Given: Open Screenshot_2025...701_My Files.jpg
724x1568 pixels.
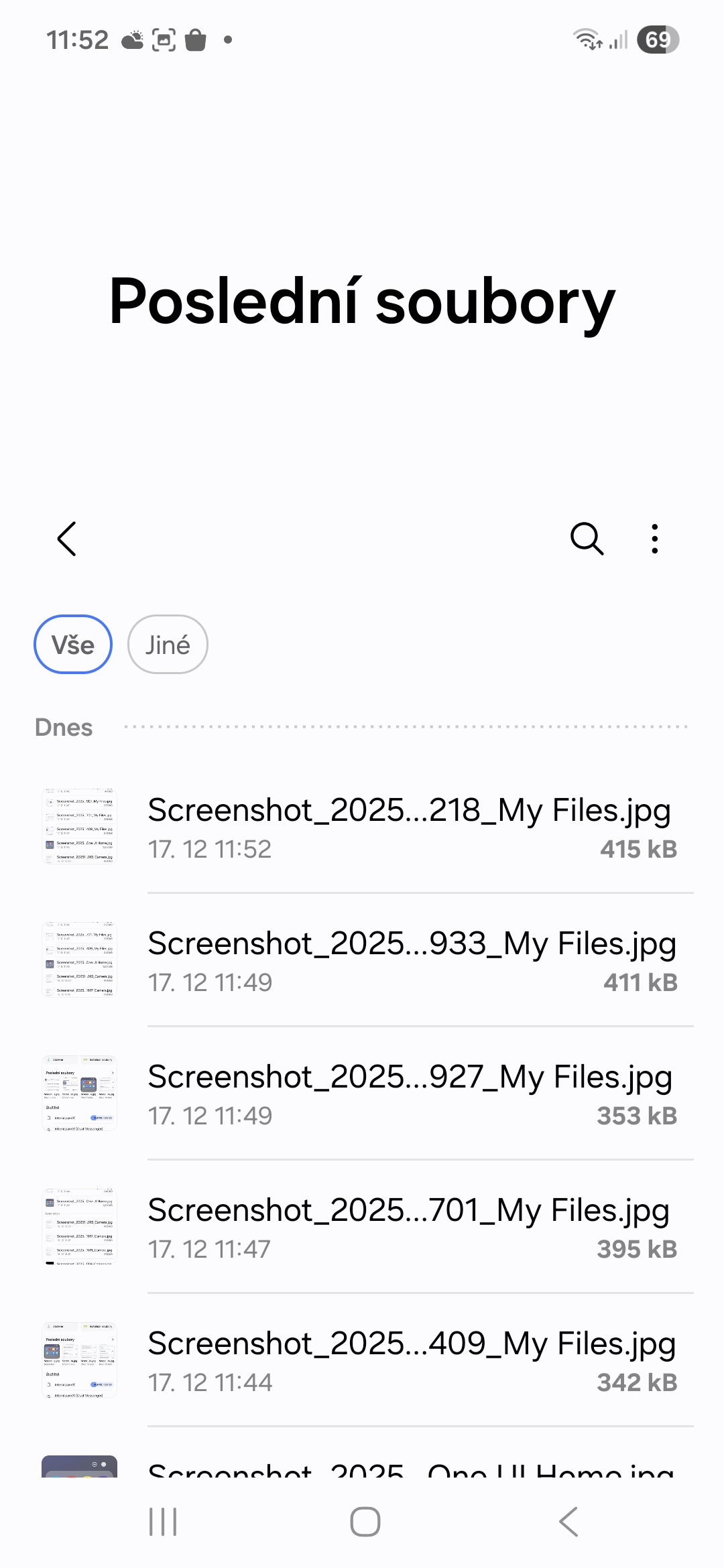Looking at the screenshot, I should [x=409, y=1227].
